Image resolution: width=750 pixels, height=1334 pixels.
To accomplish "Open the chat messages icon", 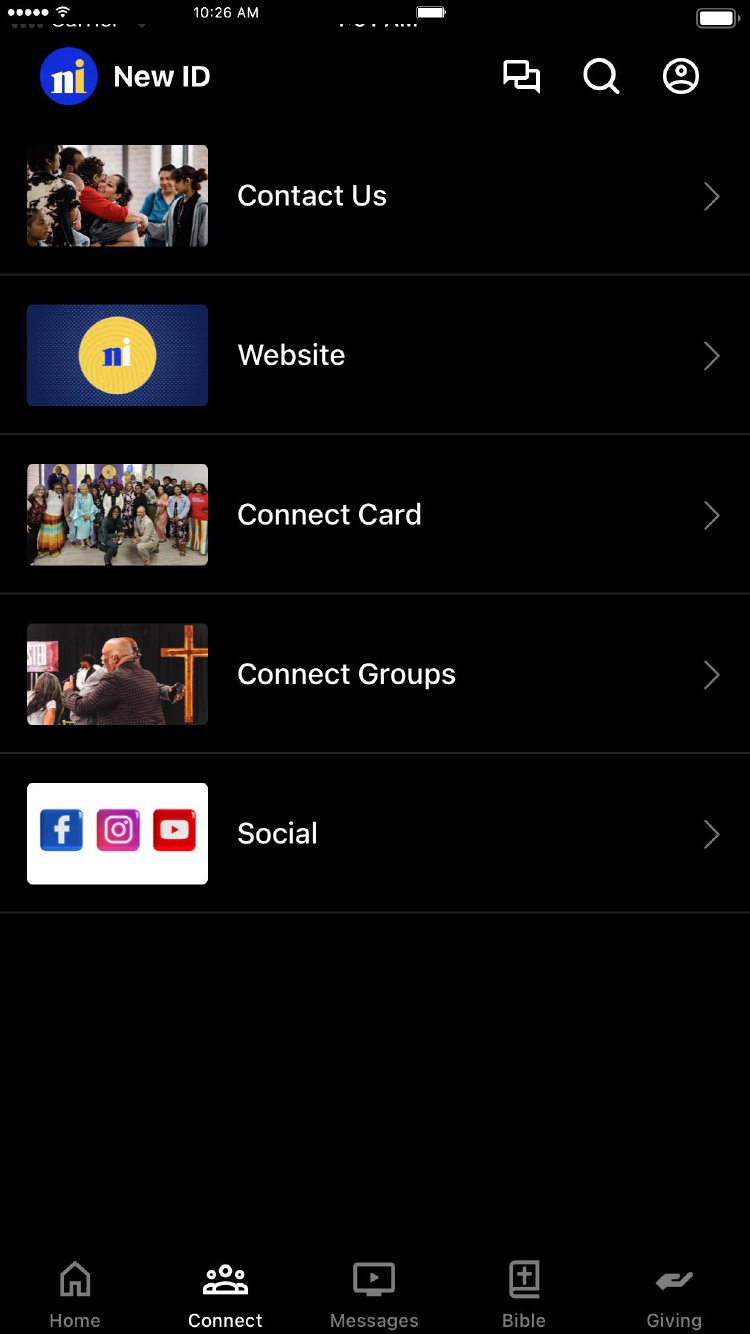I will pos(521,77).
